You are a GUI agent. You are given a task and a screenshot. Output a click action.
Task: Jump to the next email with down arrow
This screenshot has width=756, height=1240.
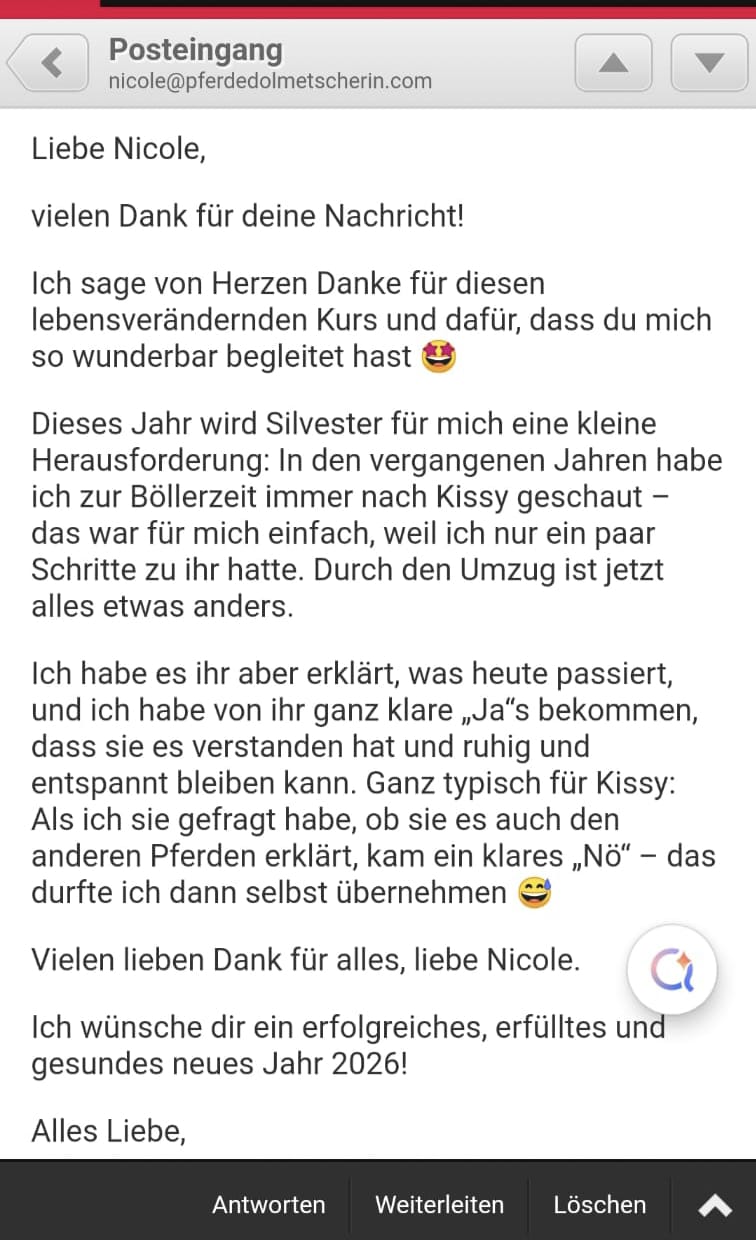pyautogui.click(x=709, y=64)
